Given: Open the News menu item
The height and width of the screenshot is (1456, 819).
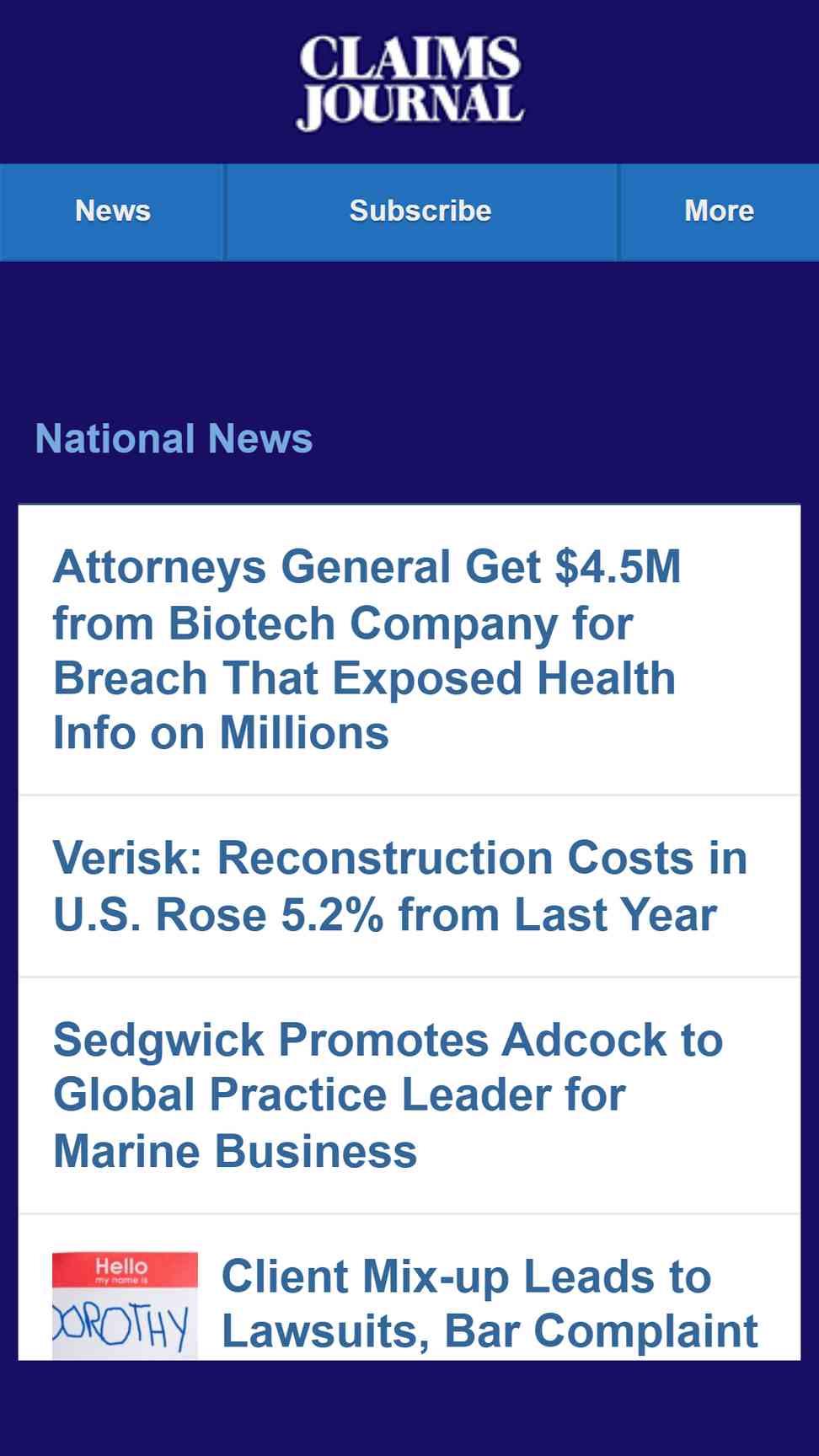Looking at the screenshot, I should tap(112, 211).
